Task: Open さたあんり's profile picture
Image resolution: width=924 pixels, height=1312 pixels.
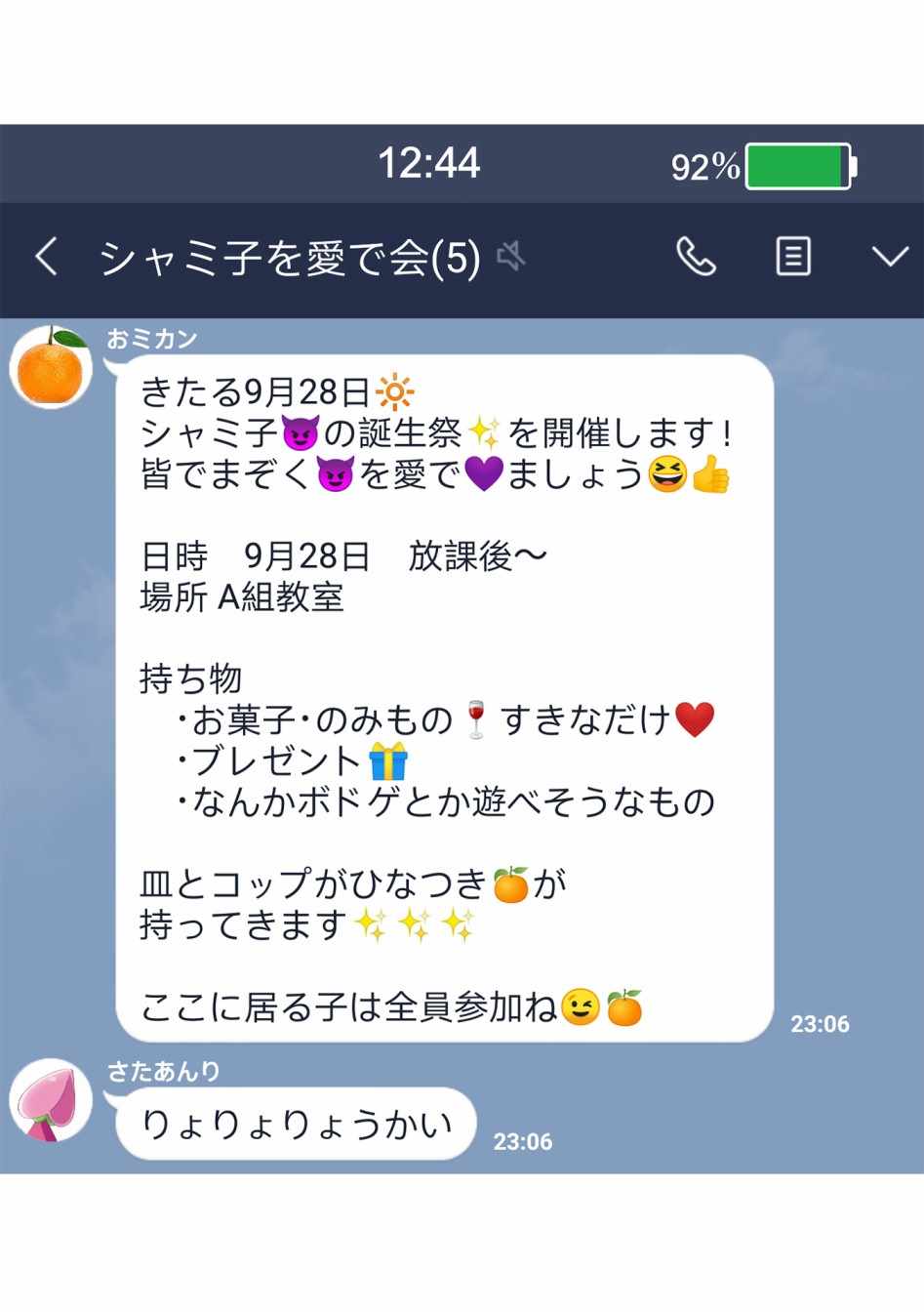Action: coord(51,1100)
